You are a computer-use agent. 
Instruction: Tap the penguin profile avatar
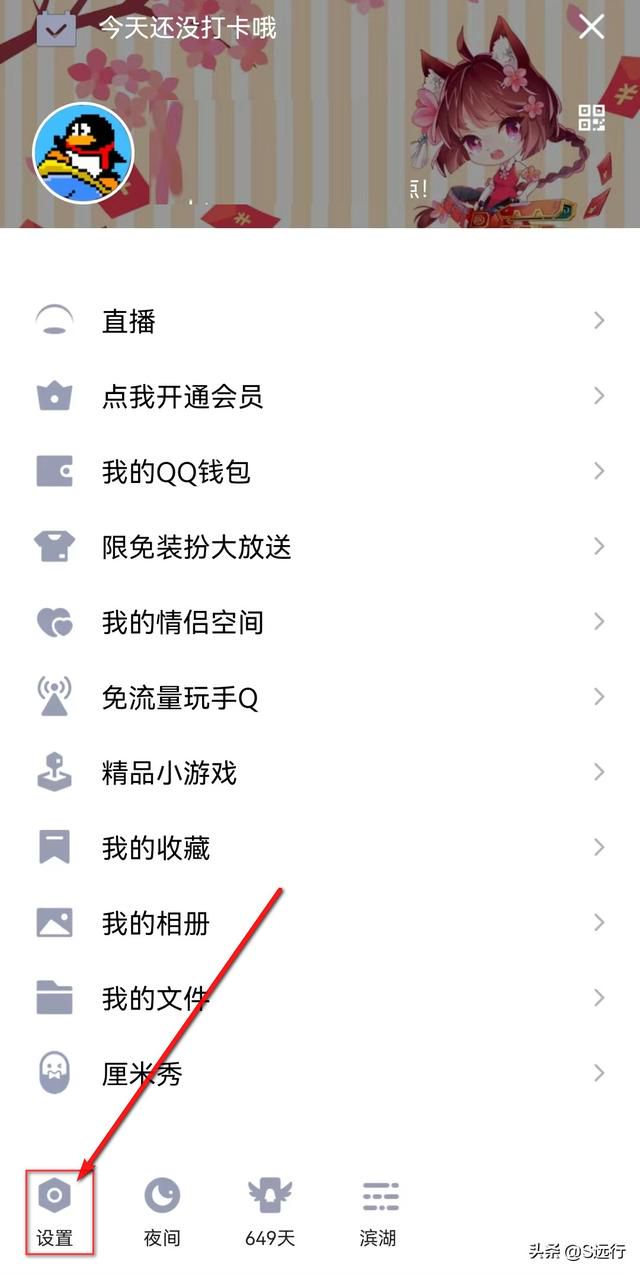click(x=83, y=153)
